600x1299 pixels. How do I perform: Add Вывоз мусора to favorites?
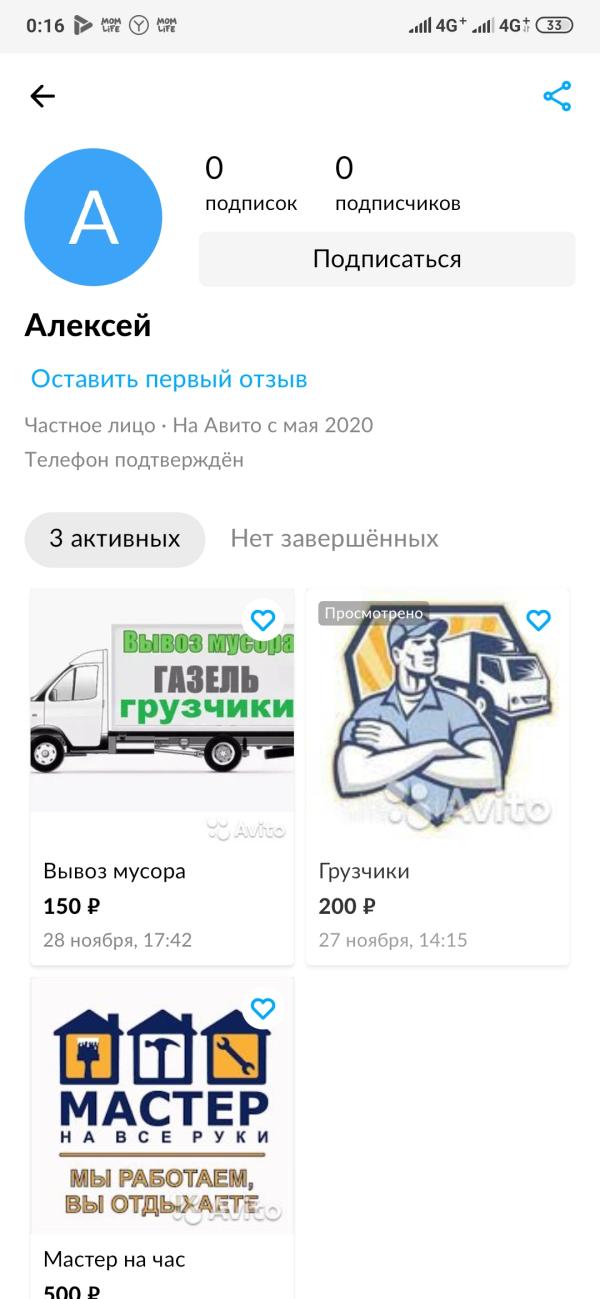tap(263, 620)
